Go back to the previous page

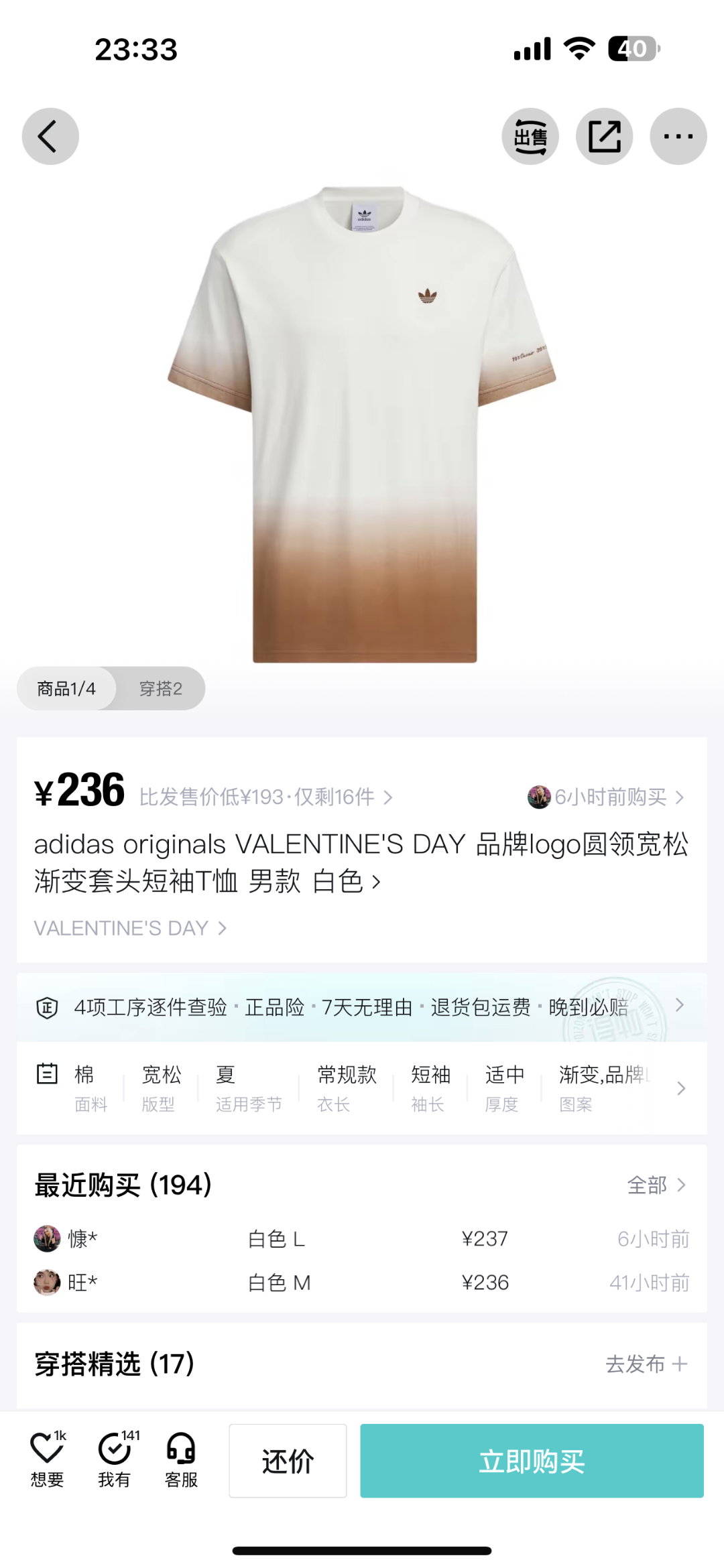(x=50, y=137)
